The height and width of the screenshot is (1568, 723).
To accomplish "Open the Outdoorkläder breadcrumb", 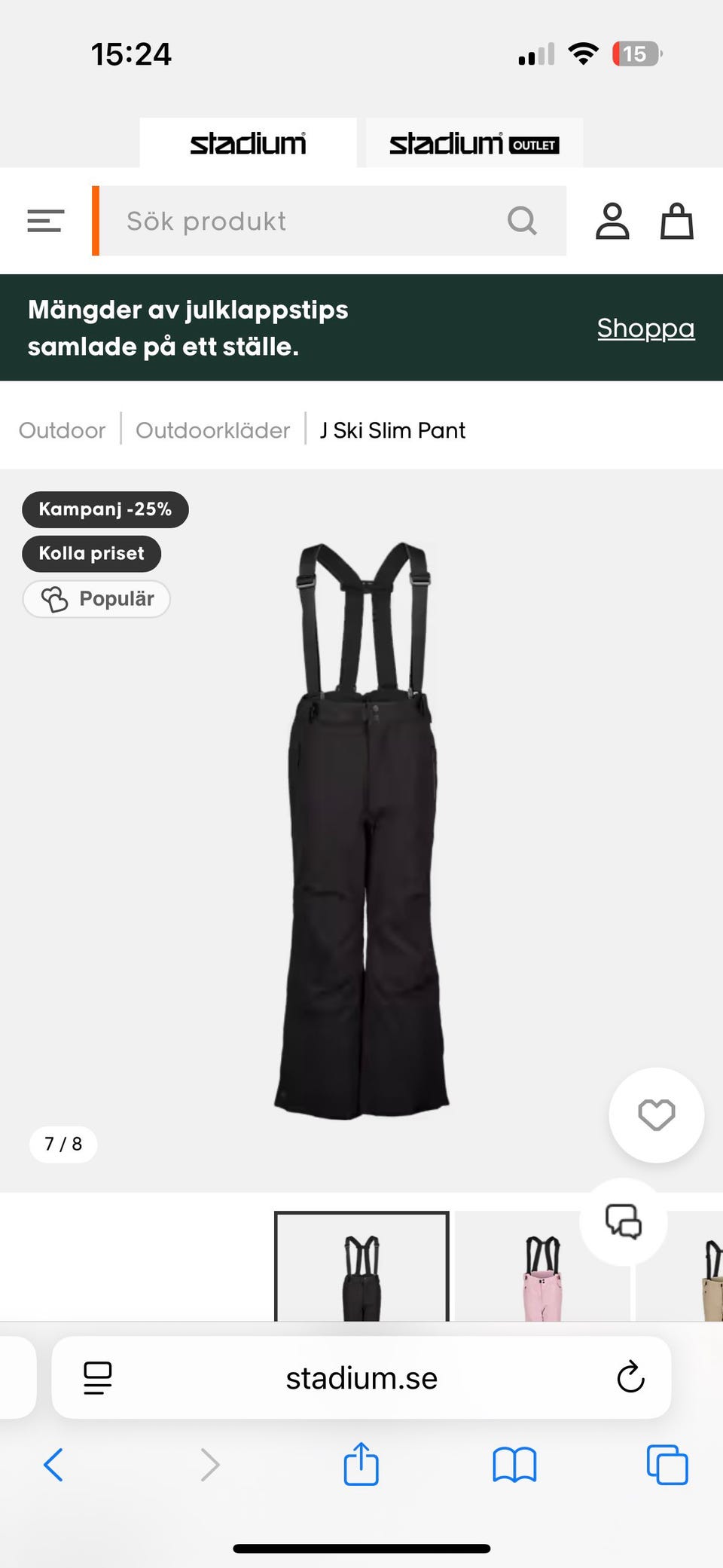I will [212, 430].
